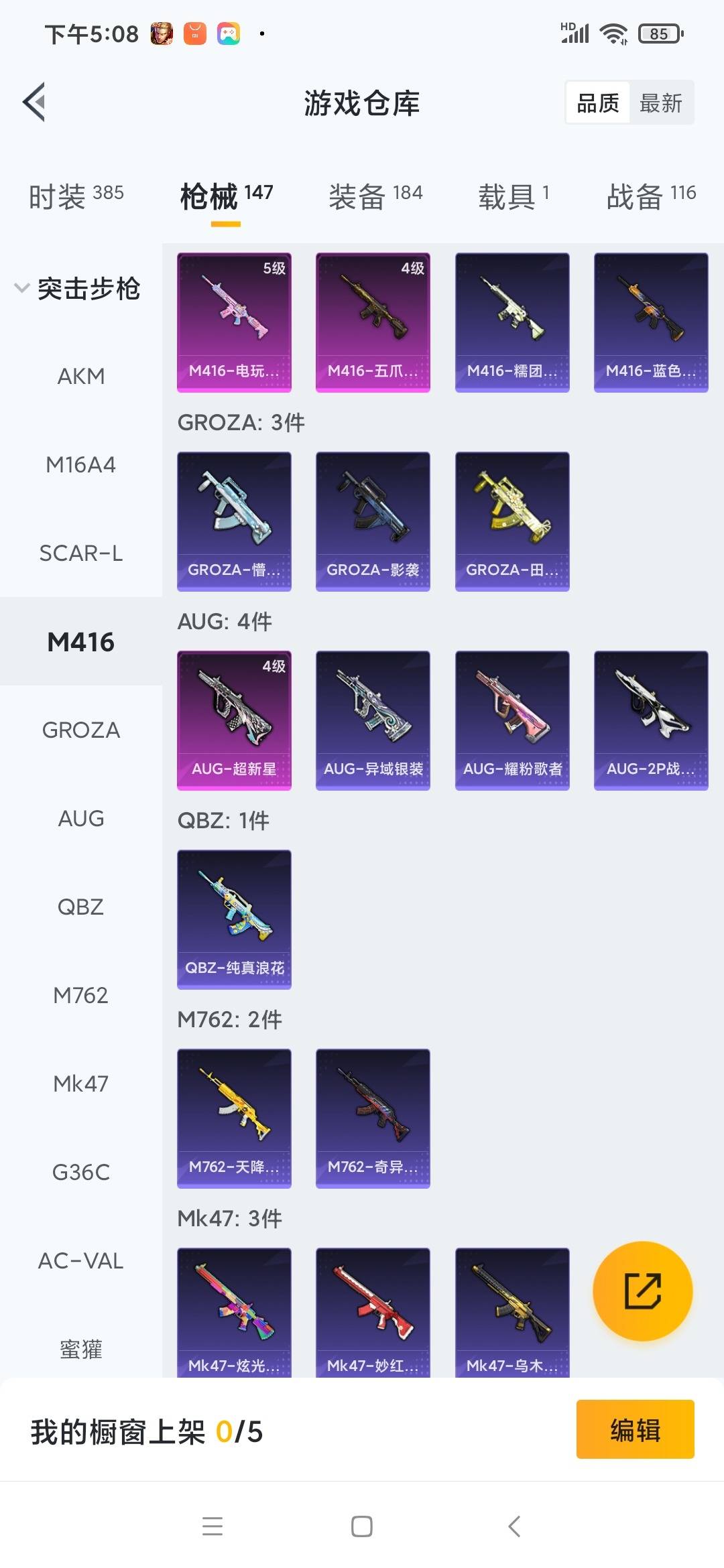The width and height of the screenshot is (724, 1568).
Task: Go to the system home screen
Action: coord(362,1526)
